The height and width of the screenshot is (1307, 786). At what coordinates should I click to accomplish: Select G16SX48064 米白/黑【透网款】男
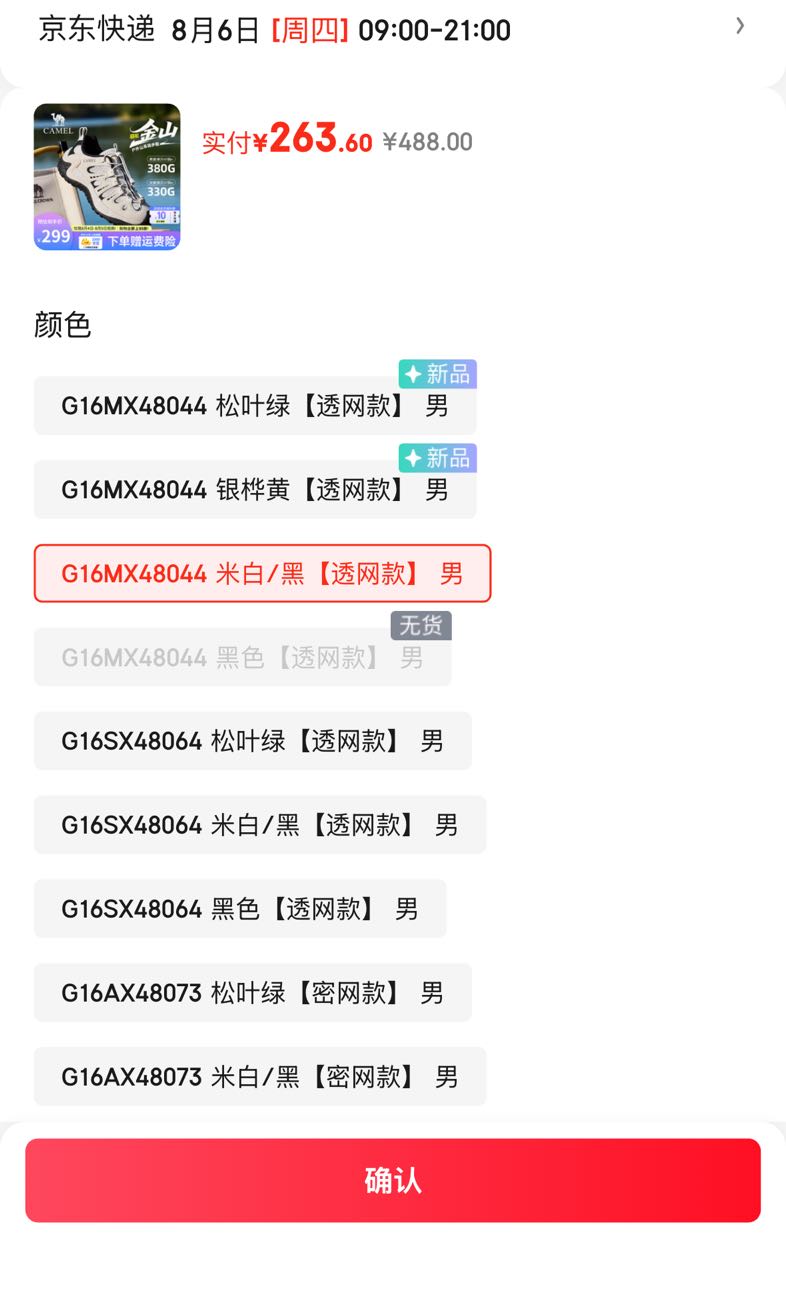(x=260, y=825)
